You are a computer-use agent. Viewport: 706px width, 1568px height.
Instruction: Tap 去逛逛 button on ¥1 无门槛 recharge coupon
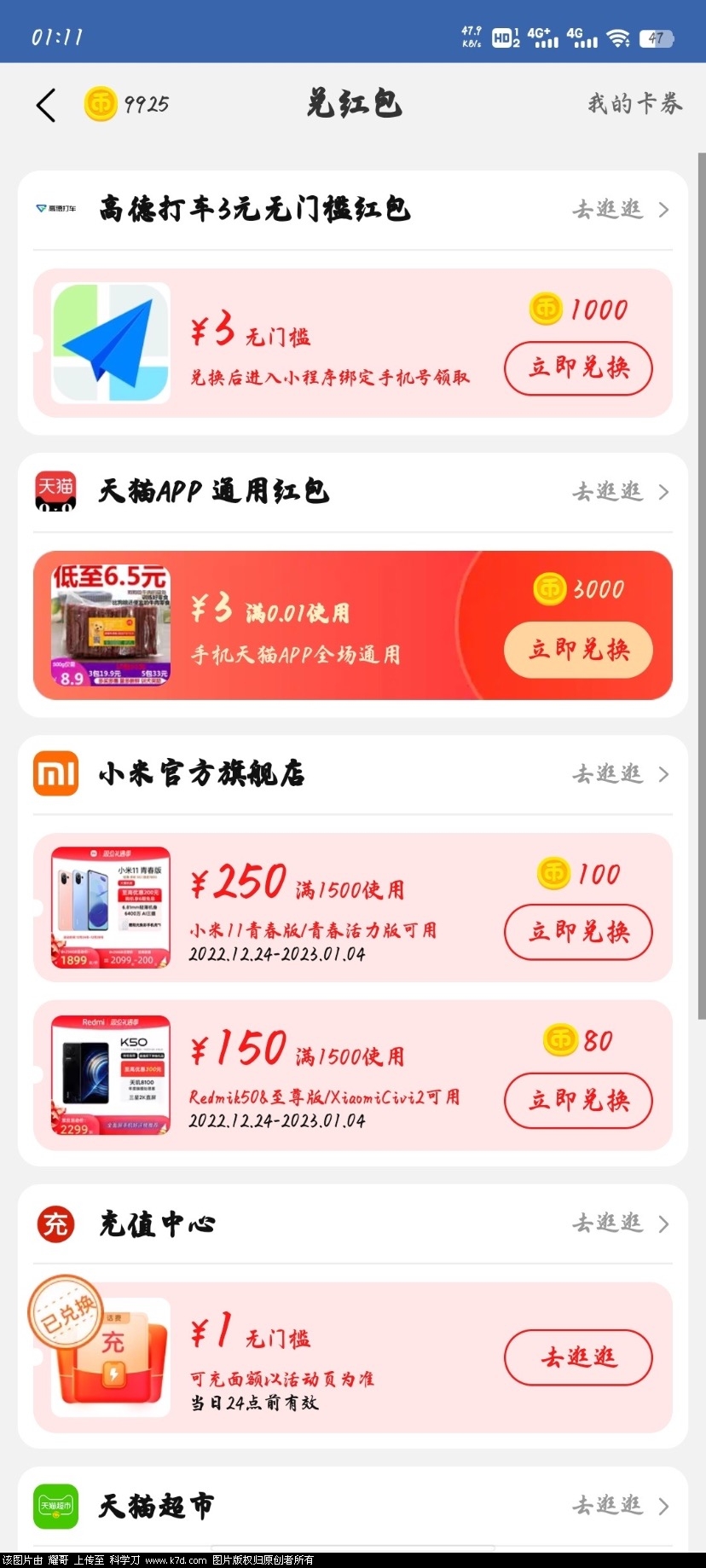(x=578, y=1357)
